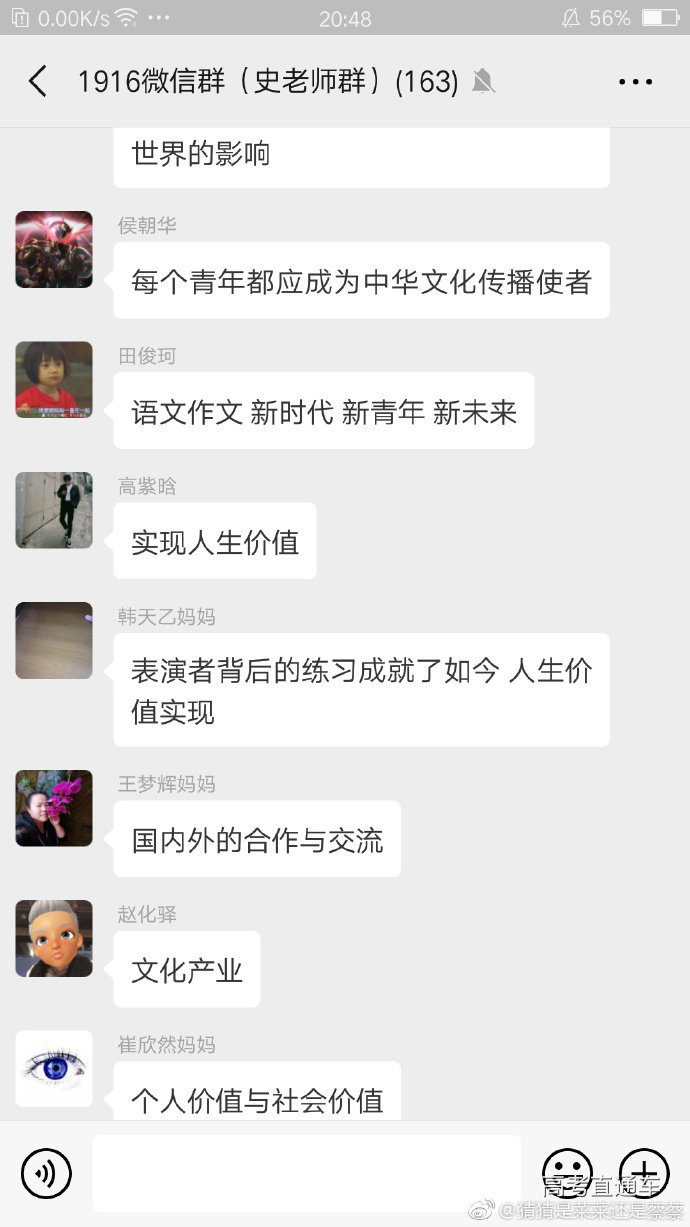
Task: View 侯朝华's profile avatar
Action: 54,250
